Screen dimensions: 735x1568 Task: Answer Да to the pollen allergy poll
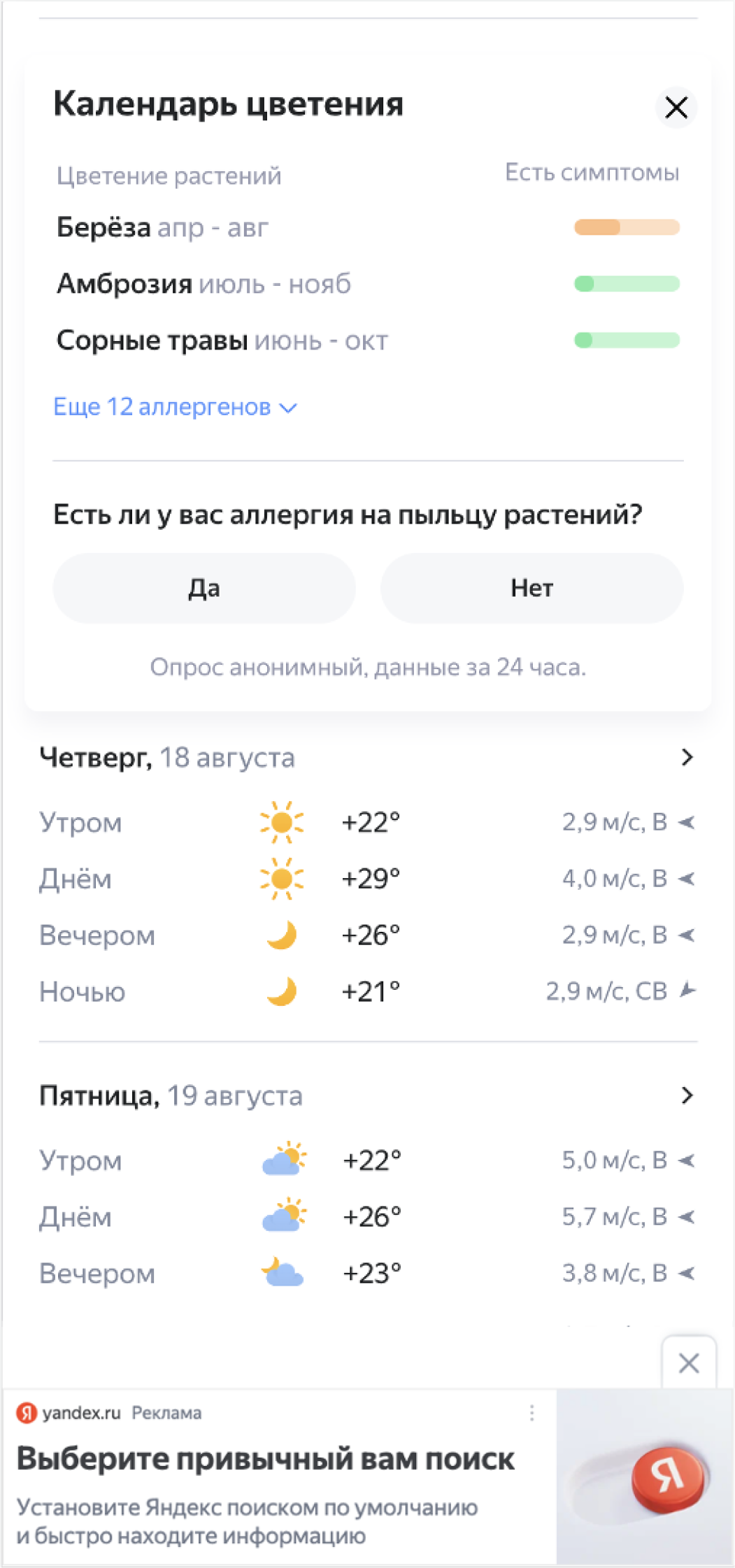tap(204, 588)
